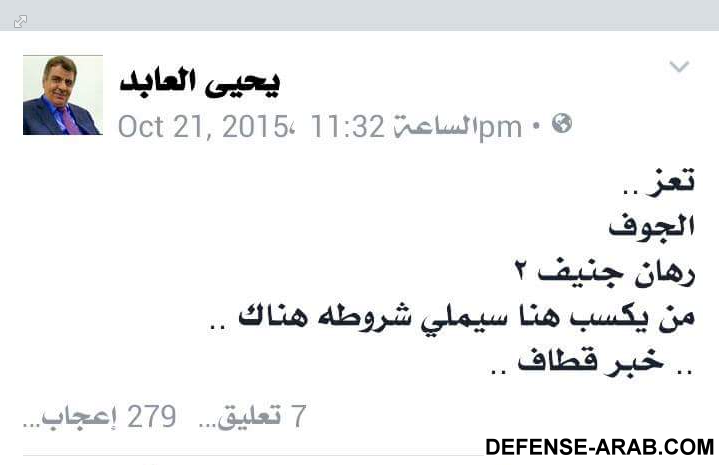The width and height of the screenshot is (722, 465).
Task: Open the profile name يحيى العابد
Action: 199,81
